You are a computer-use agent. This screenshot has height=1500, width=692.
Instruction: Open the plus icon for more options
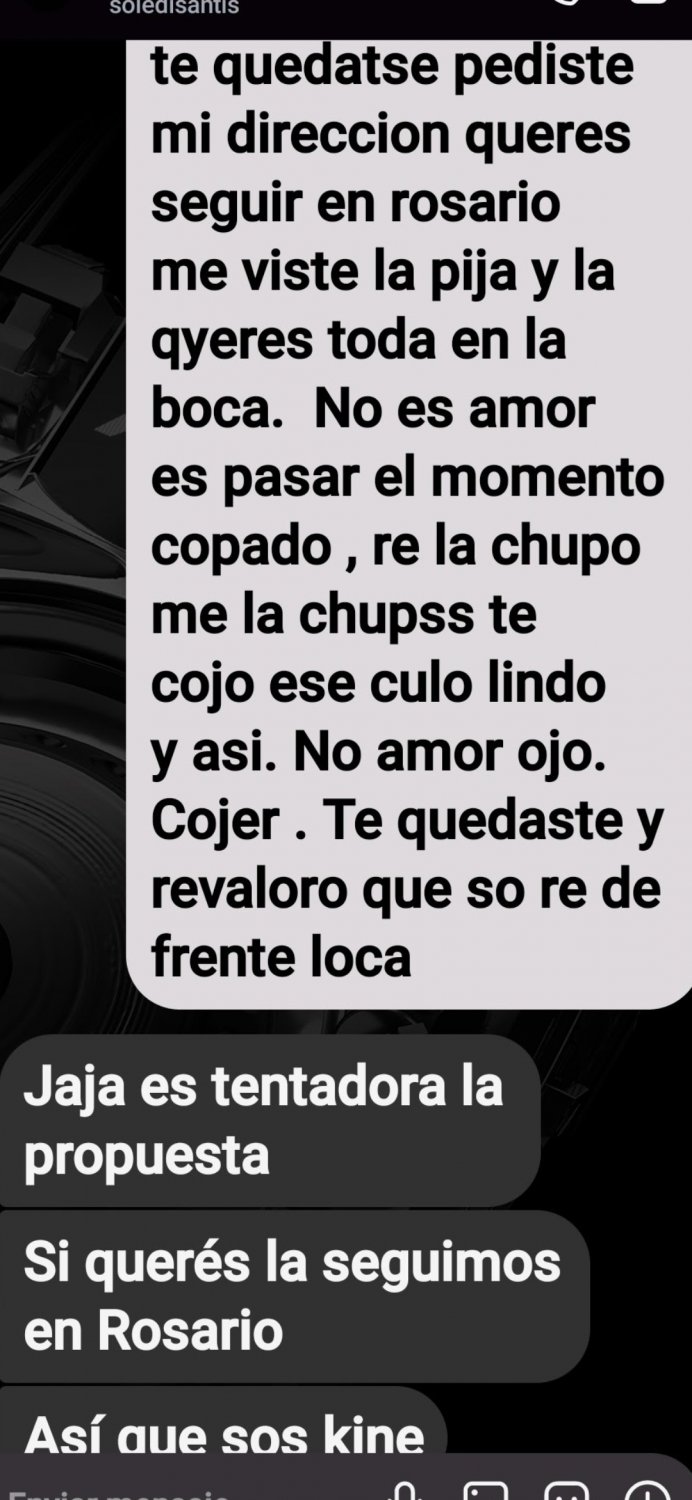pyautogui.click(x=648, y=1492)
